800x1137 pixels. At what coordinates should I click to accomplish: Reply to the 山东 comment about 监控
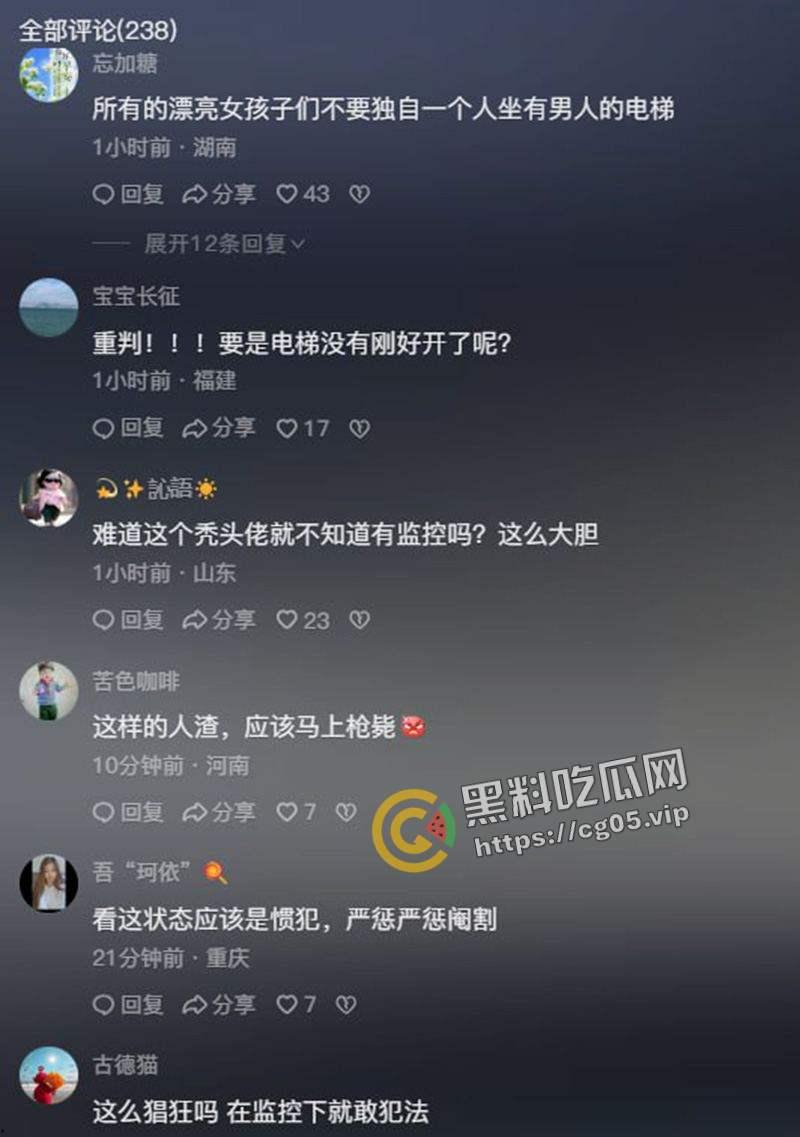pyautogui.click(x=127, y=620)
